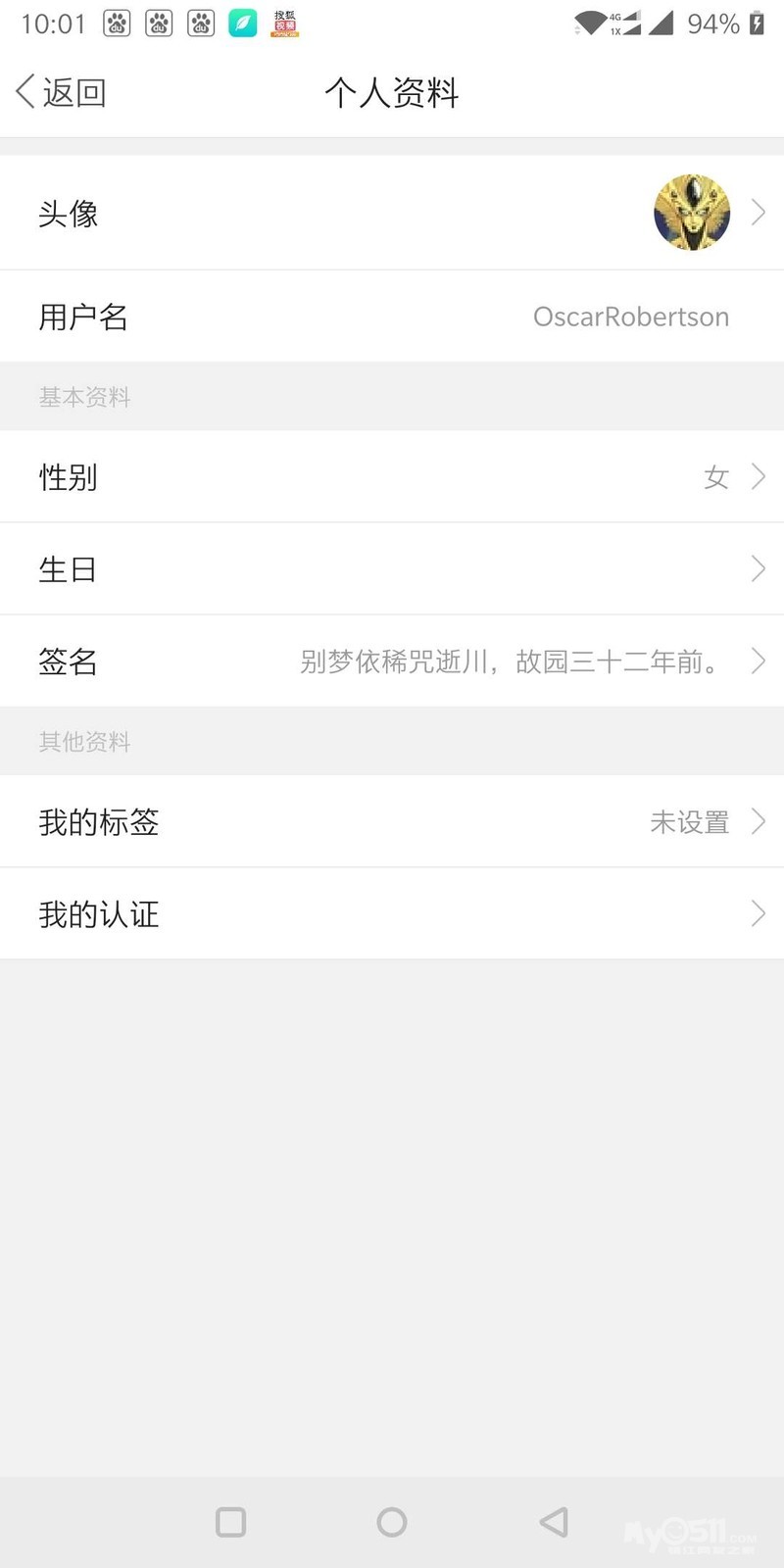
Task: Open recent apps from navigation bar
Action: pos(230,1522)
